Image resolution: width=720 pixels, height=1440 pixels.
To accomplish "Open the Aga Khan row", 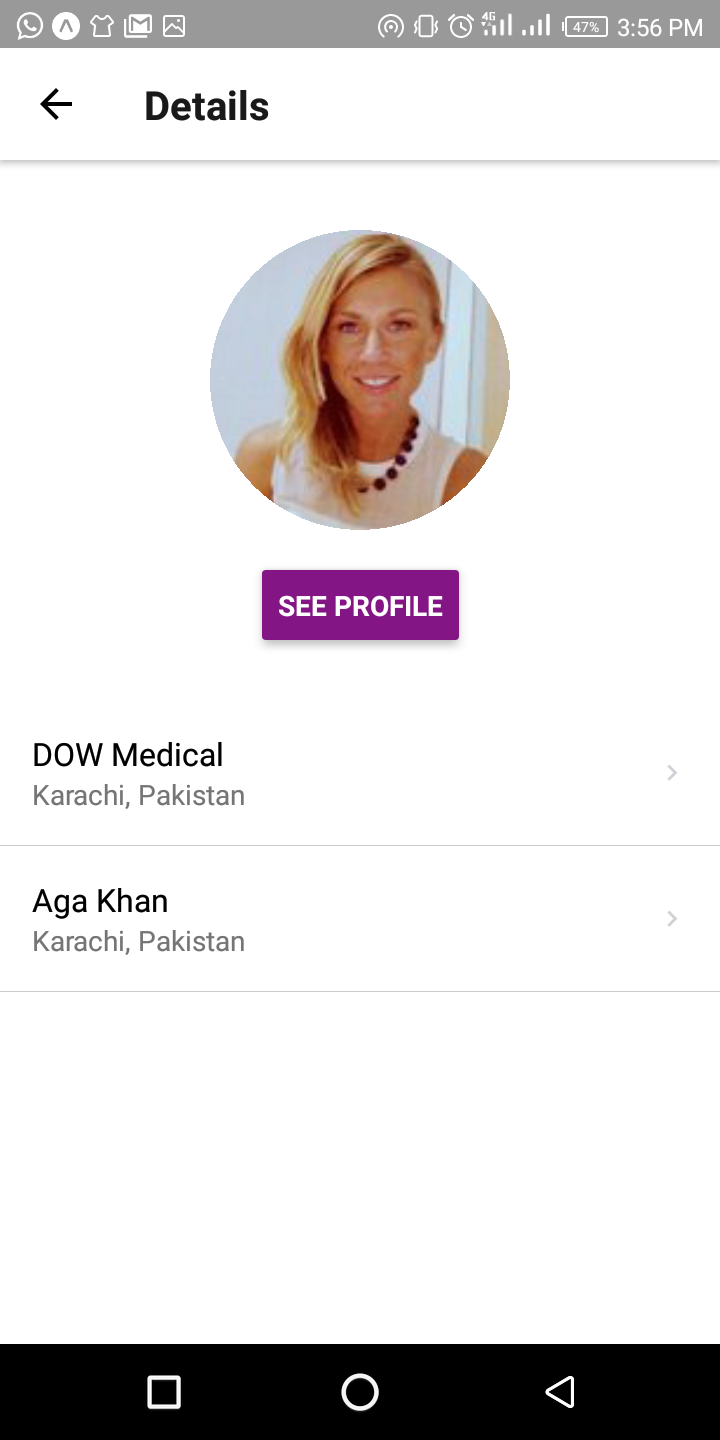I will point(359,919).
